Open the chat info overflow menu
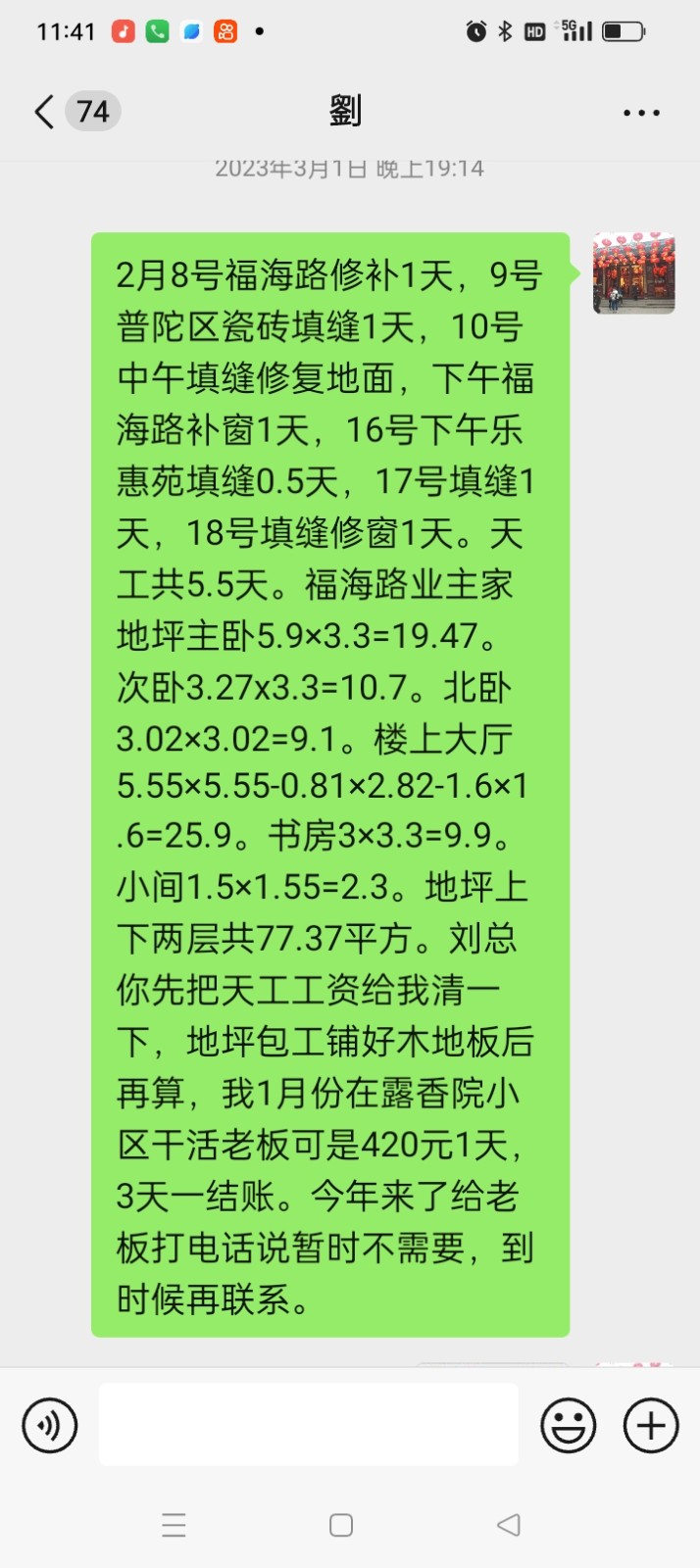Image resolution: width=700 pixels, height=1568 pixels. (641, 113)
